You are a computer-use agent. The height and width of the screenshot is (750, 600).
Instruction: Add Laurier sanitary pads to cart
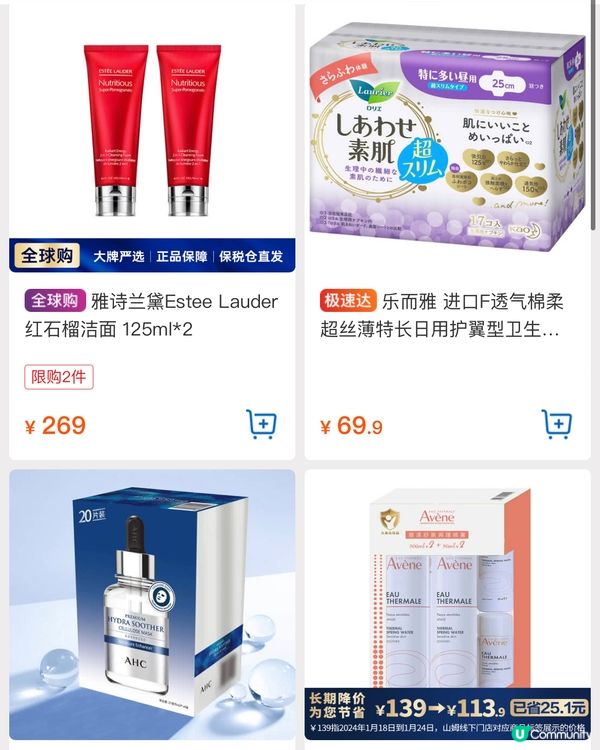coord(556,424)
